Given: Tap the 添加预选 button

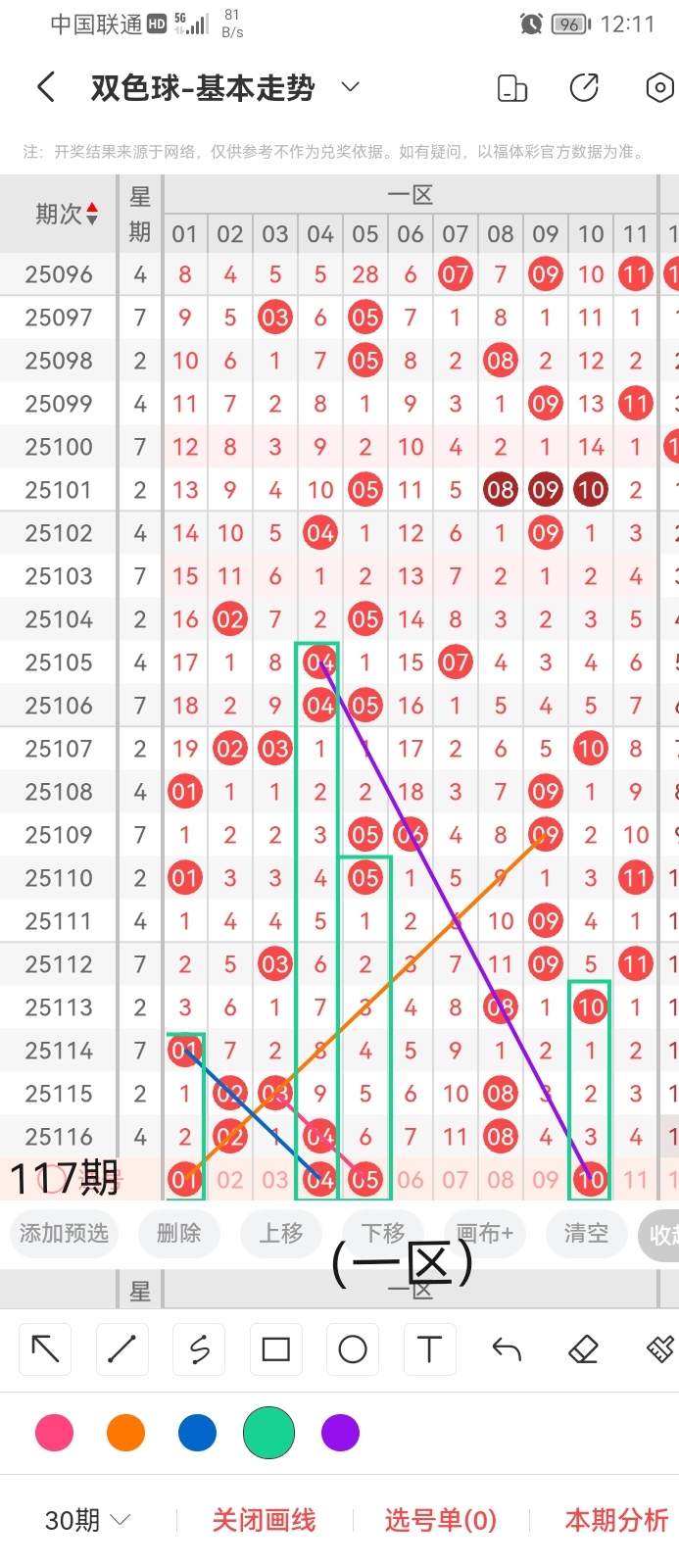Looking at the screenshot, I should tap(64, 1233).
